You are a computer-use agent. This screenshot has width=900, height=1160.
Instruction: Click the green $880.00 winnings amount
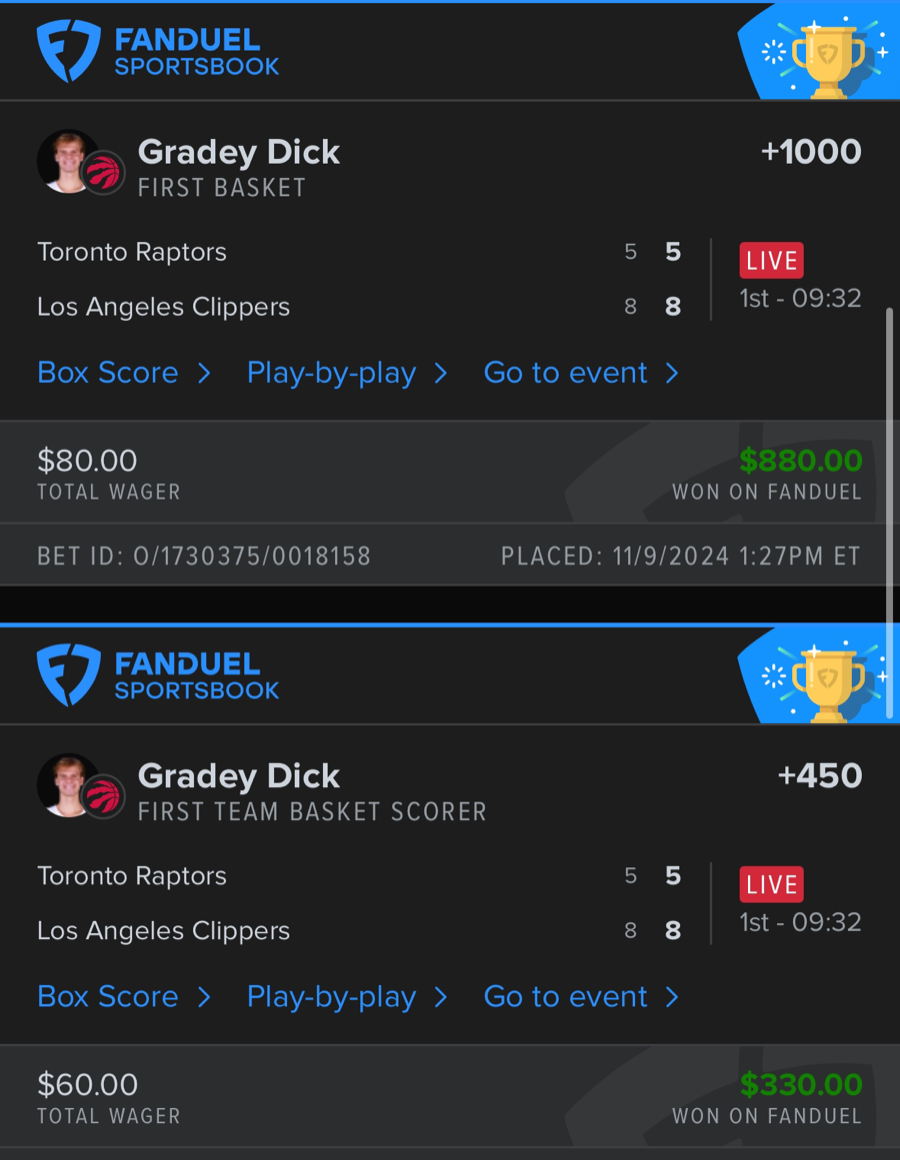(801, 460)
